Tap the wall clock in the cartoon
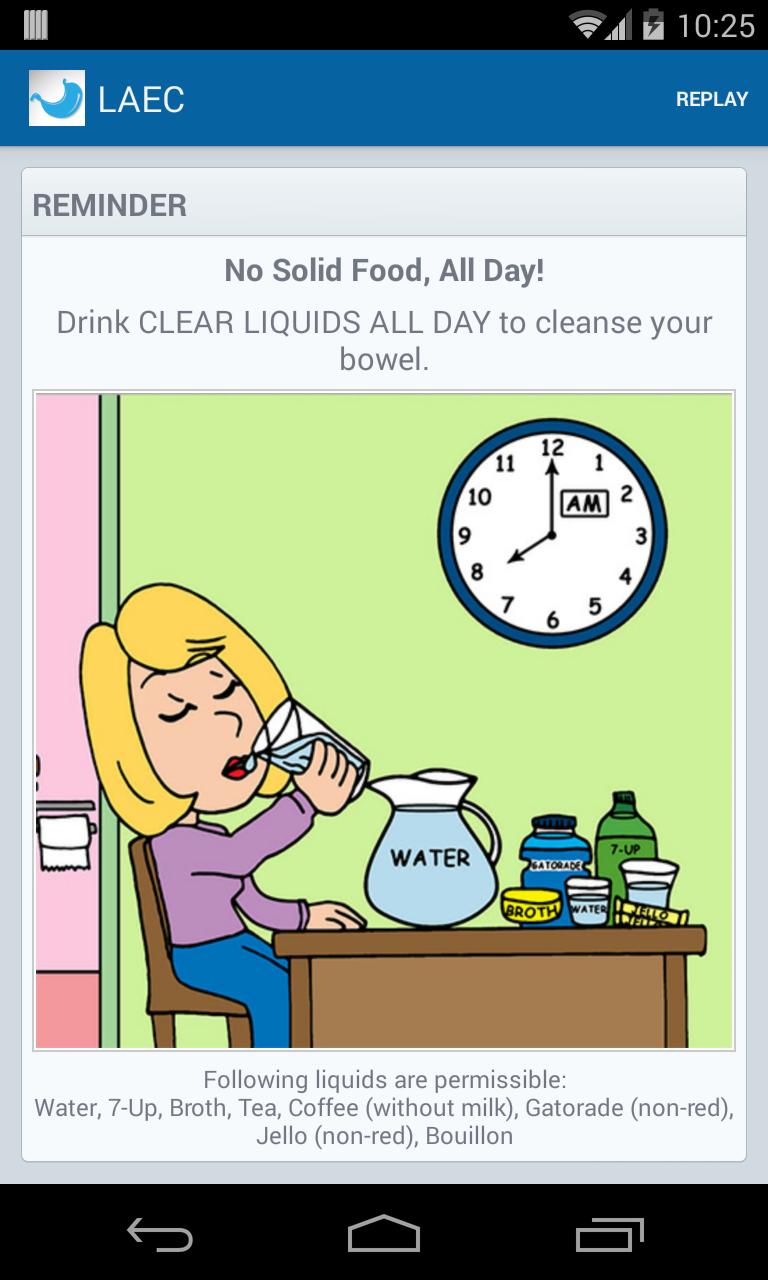Screen dimensions: 768x1280 [553, 537]
